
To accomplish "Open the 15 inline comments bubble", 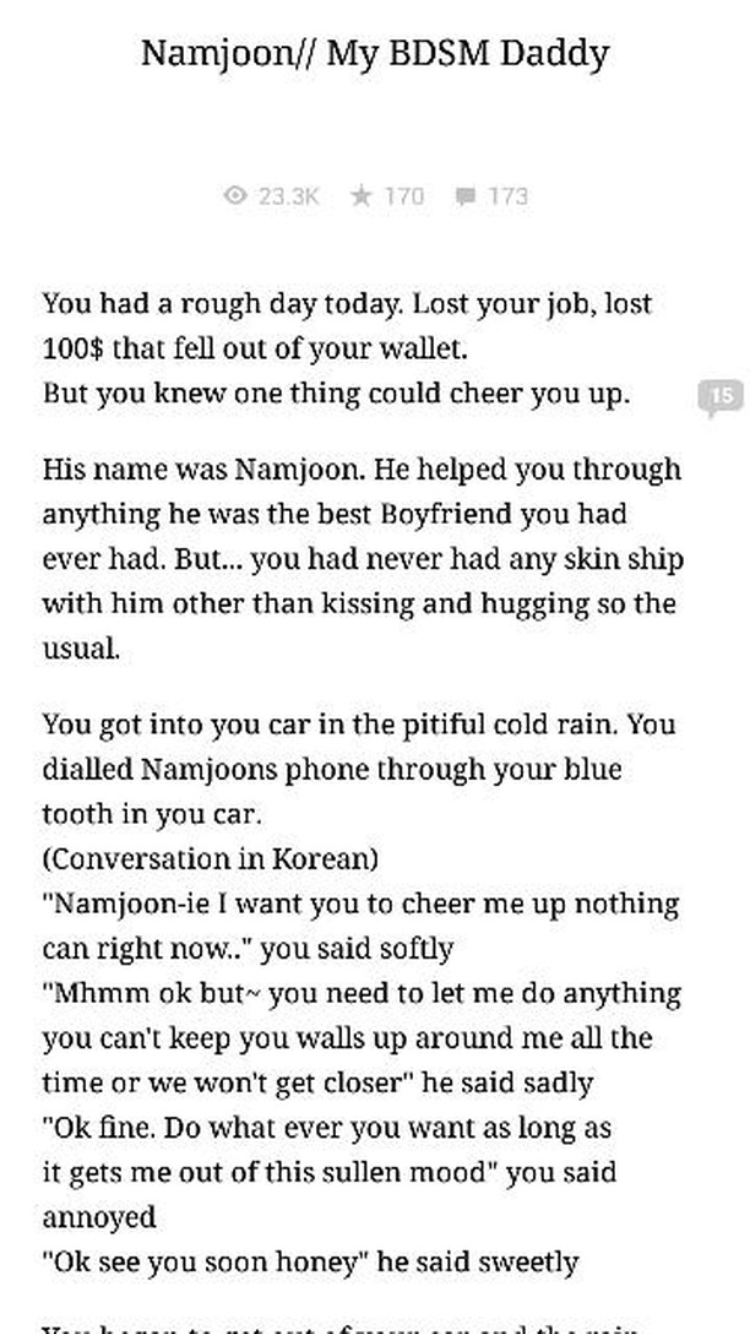I will coord(721,398).
